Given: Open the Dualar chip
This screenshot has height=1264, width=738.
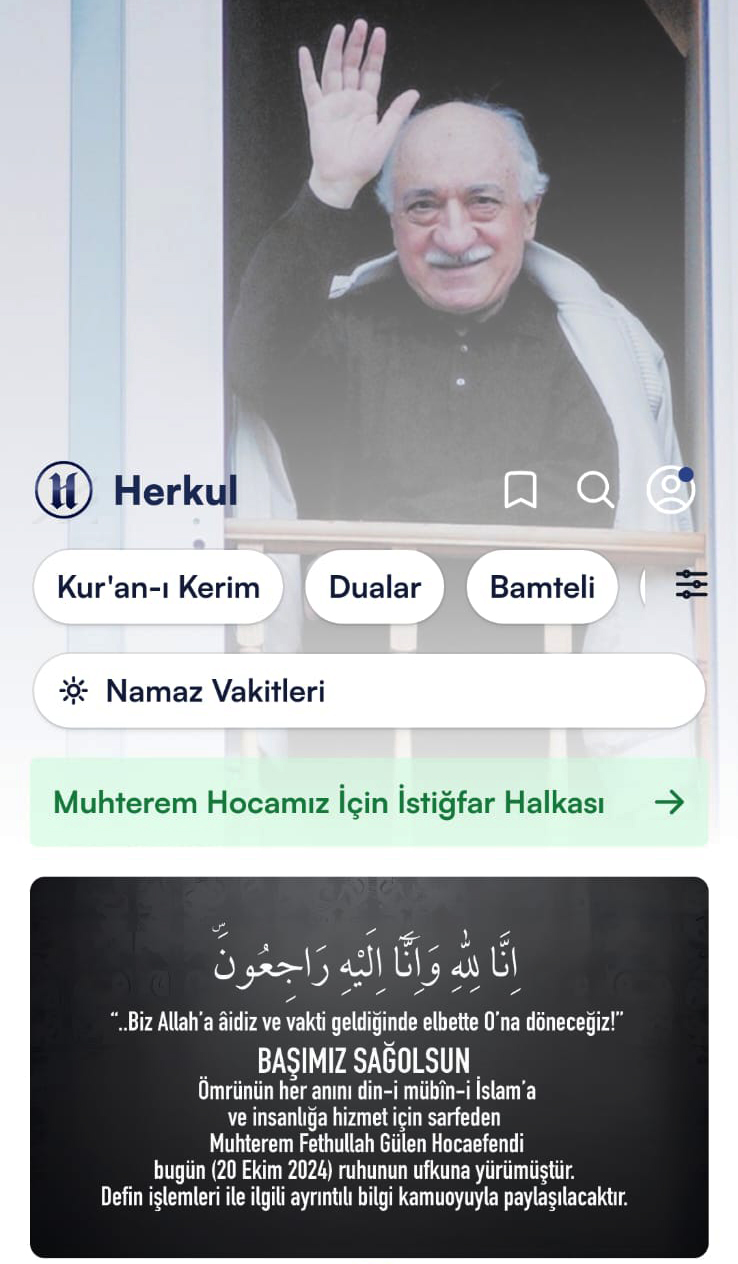Looking at the screenshot, I should pos(374,587).
